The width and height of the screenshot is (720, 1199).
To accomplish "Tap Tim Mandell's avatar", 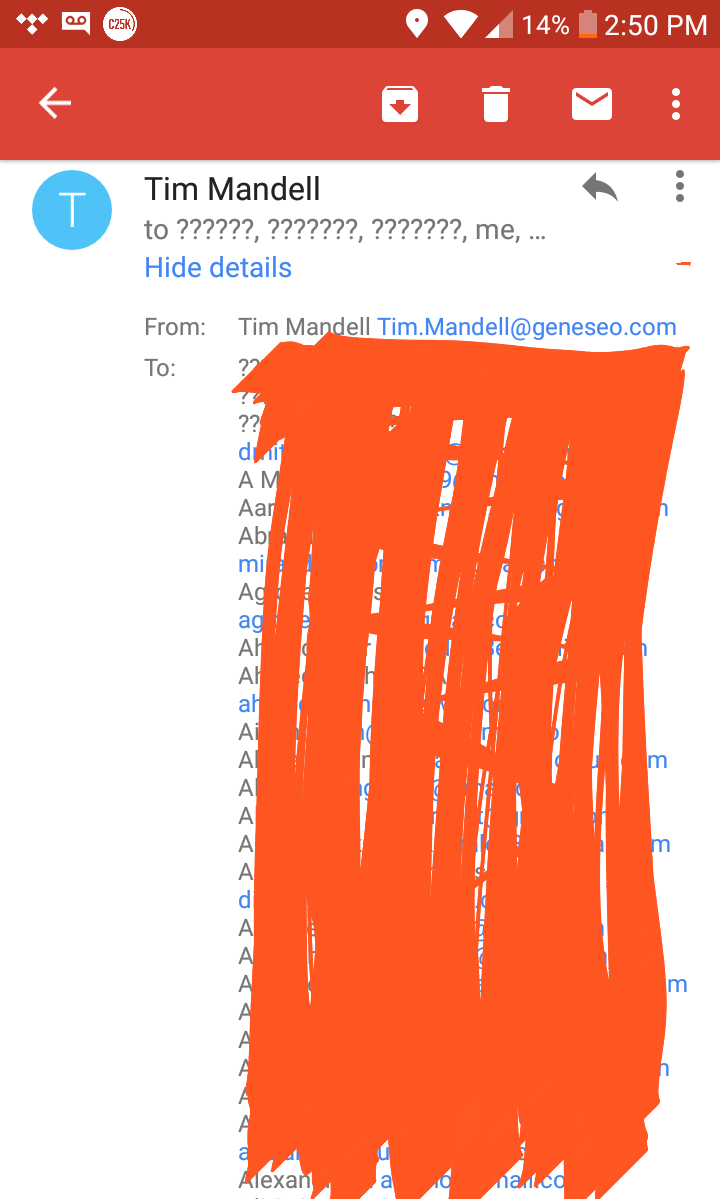I will coord(72,210).
